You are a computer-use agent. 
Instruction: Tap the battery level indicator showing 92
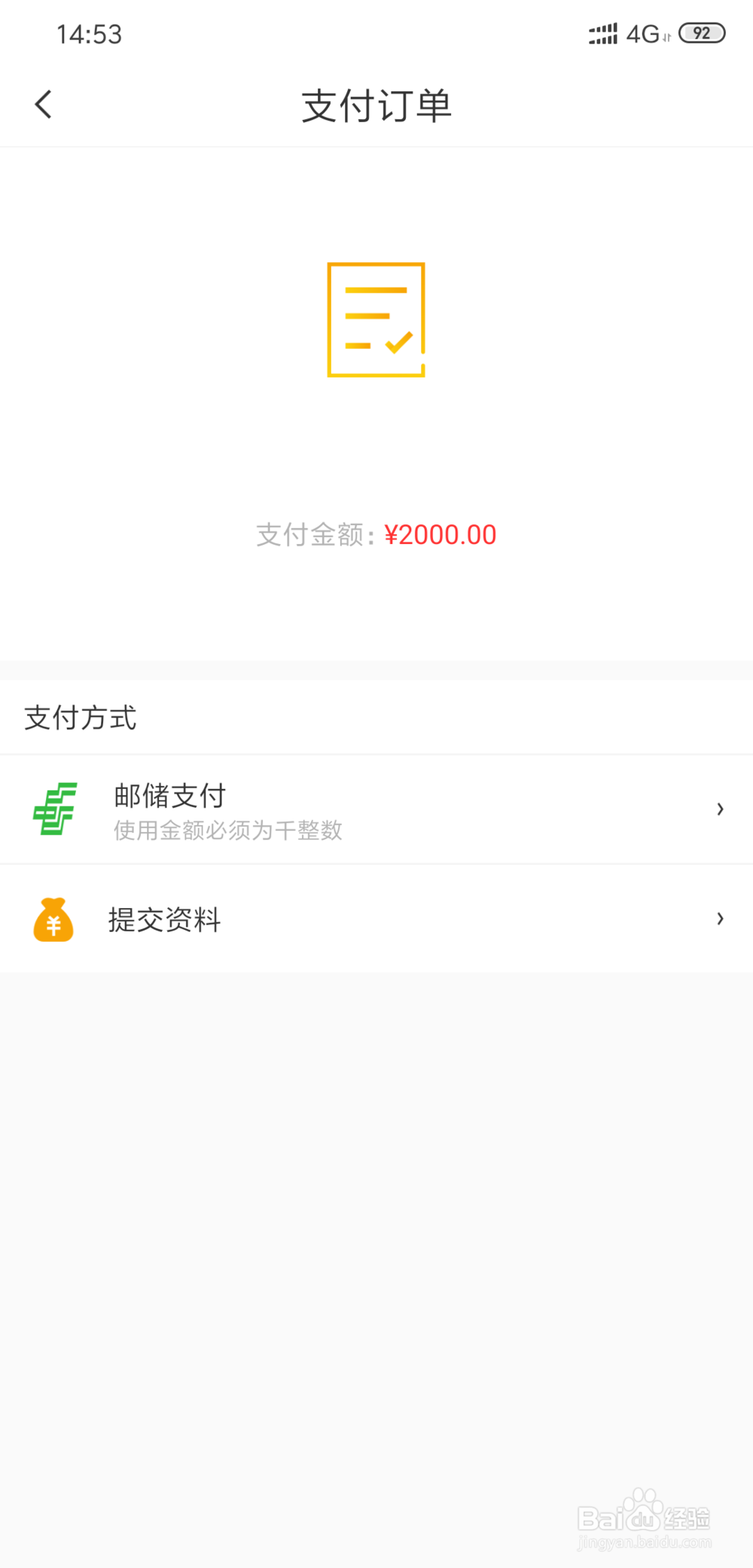[x=702, y=33]
